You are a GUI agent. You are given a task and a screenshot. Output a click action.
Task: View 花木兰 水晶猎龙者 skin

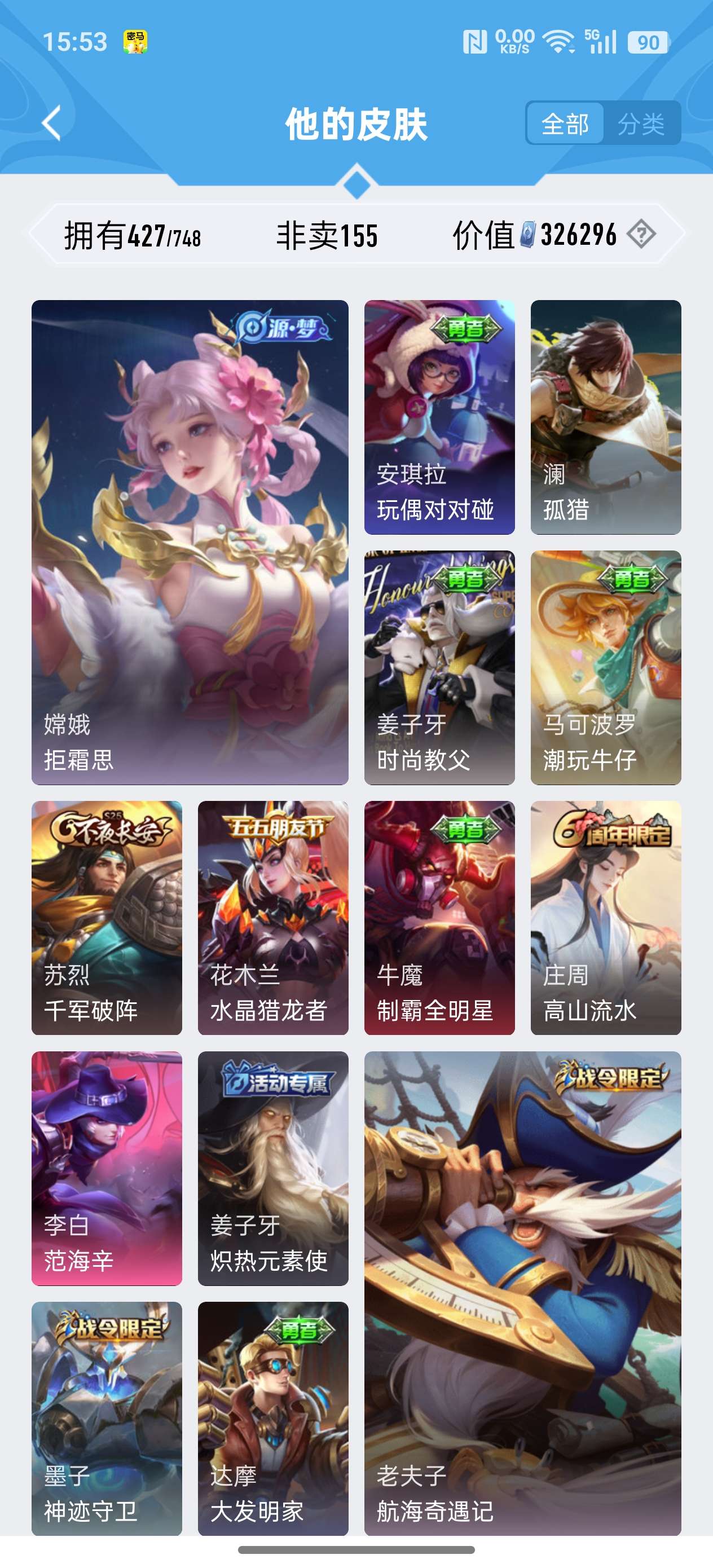[273, 917]
